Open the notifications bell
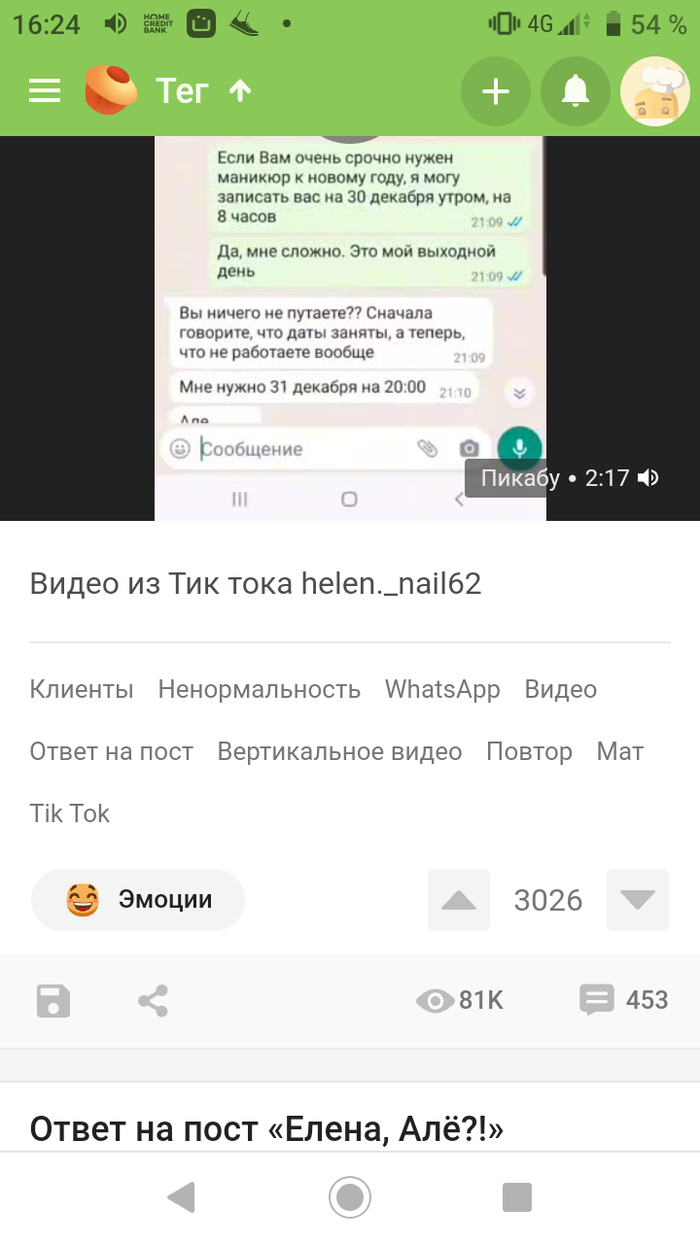 coord(575,92)
